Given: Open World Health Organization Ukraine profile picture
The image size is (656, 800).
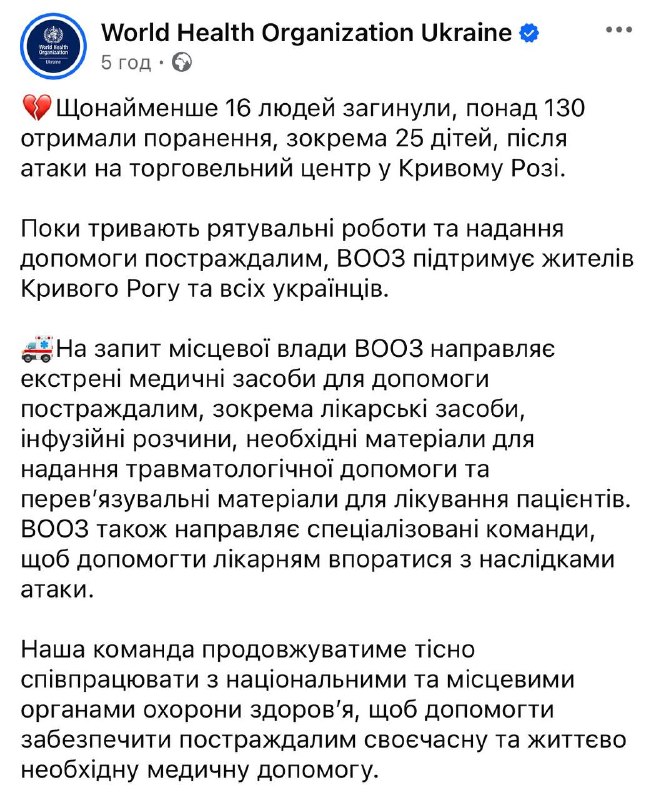Looking at the screenshot, I should tap(53, 46).
